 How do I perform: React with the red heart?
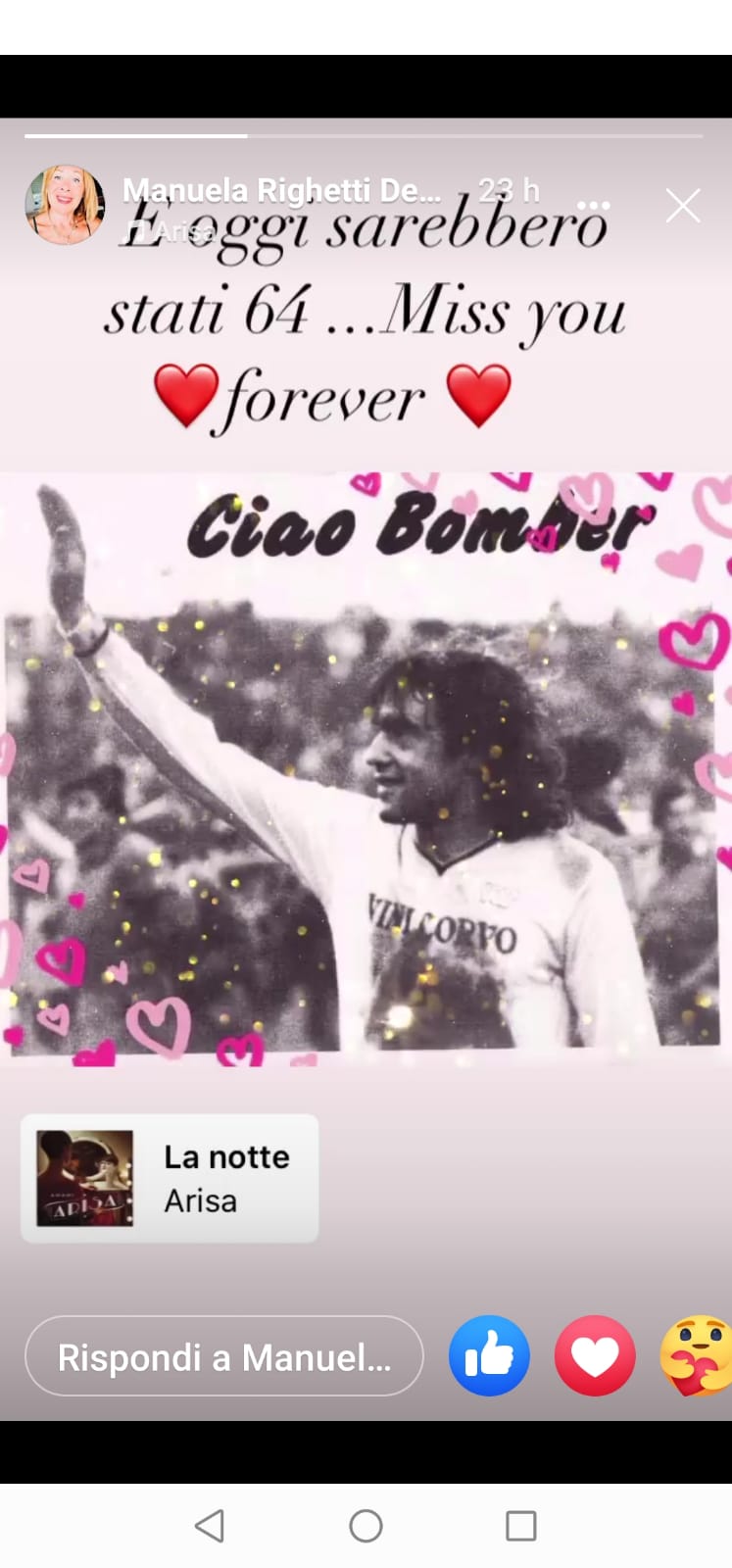(x=595, y=1356)
